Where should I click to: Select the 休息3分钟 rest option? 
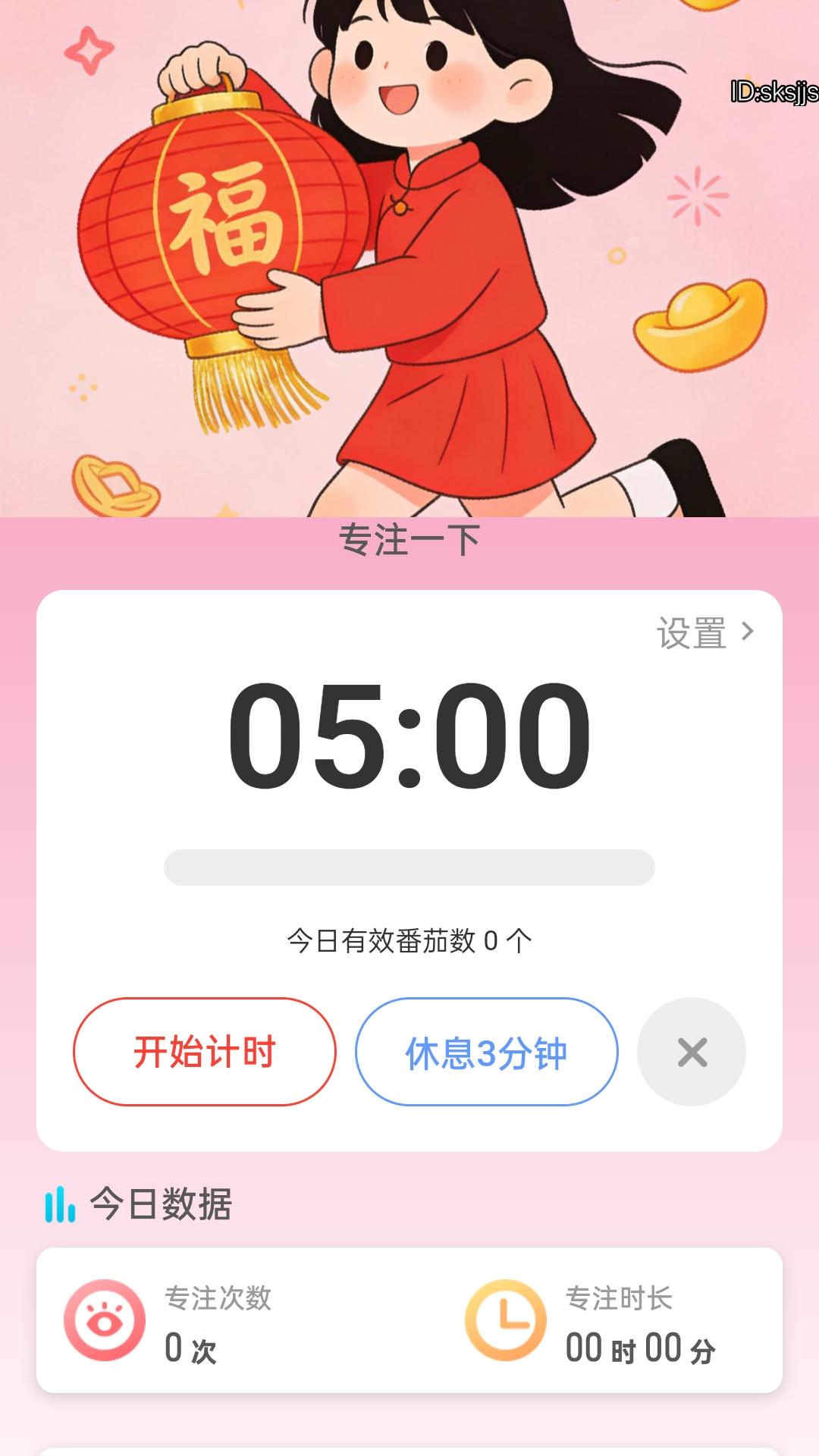coord(485,1053)
